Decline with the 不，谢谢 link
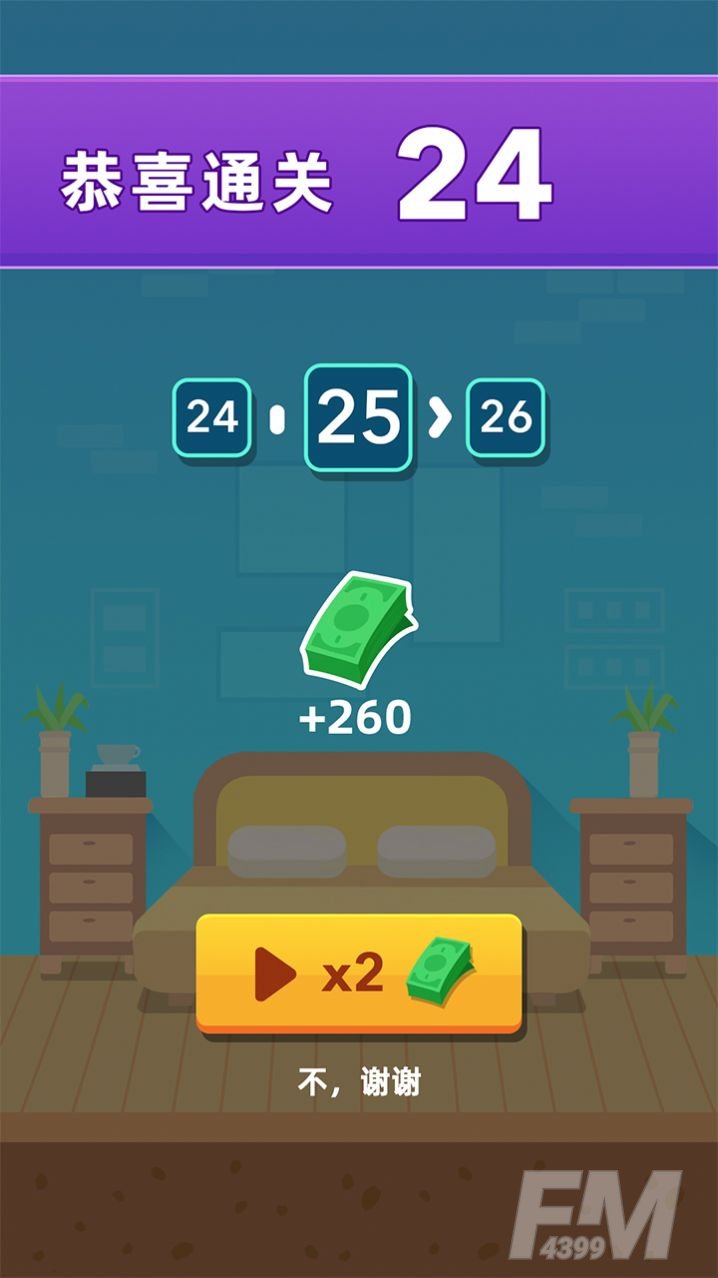Screen dimensions: 718x1278 (359, 1082)
